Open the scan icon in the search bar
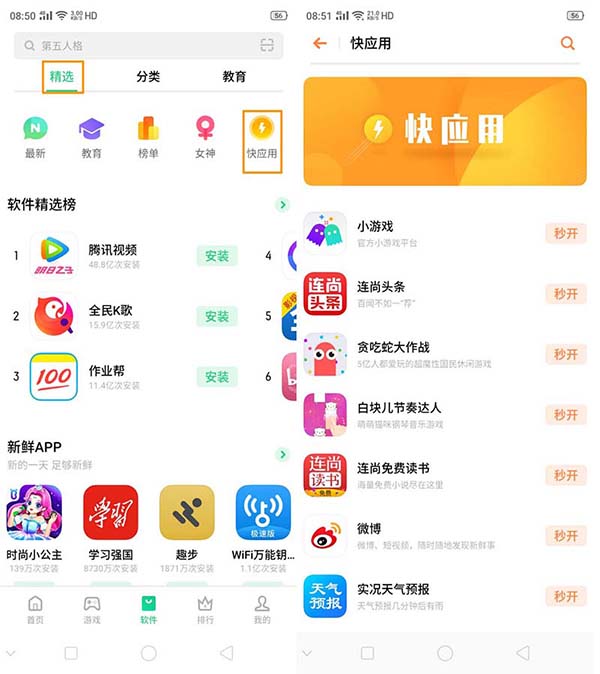Screen dimensions: 600x674 (x=267, y=46)
